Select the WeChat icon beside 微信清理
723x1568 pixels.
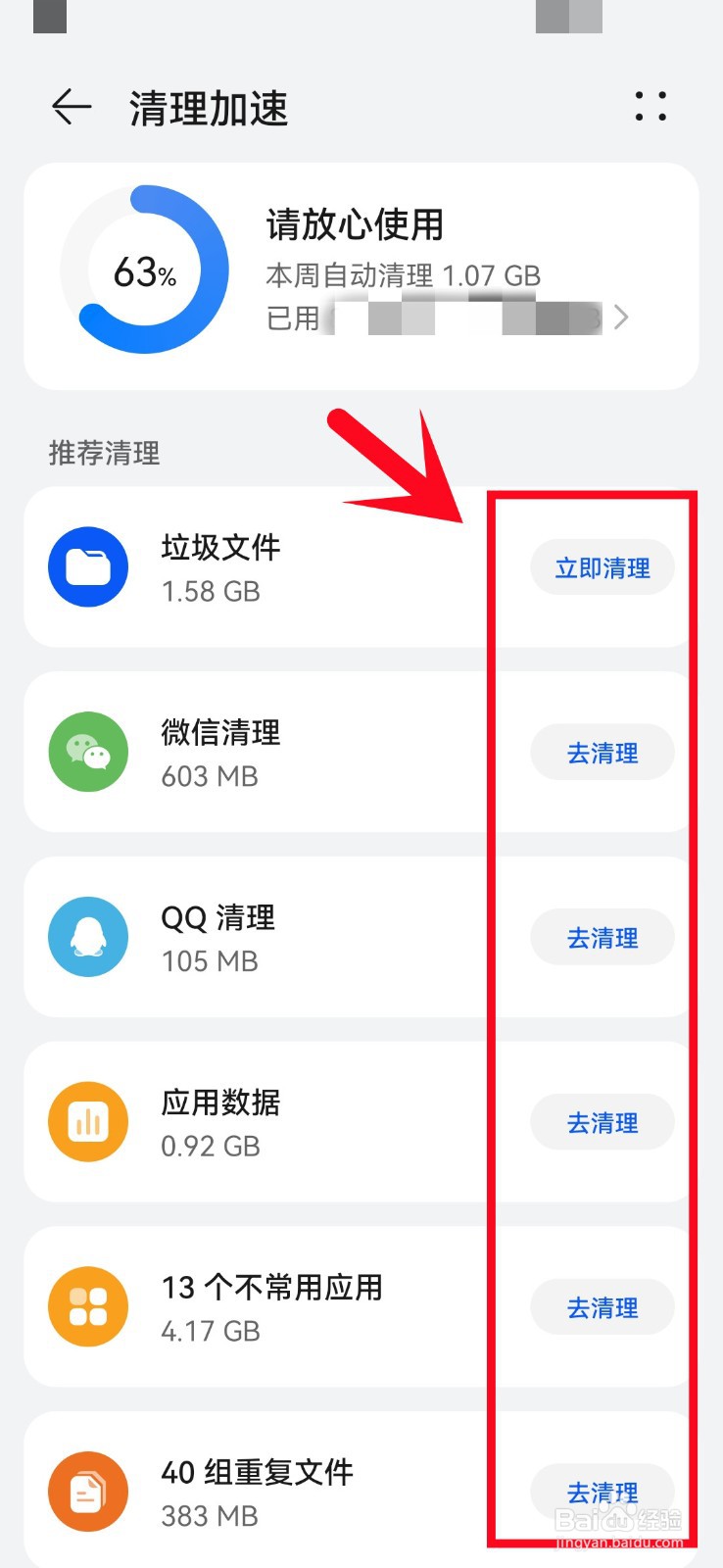tap(88, 752)
